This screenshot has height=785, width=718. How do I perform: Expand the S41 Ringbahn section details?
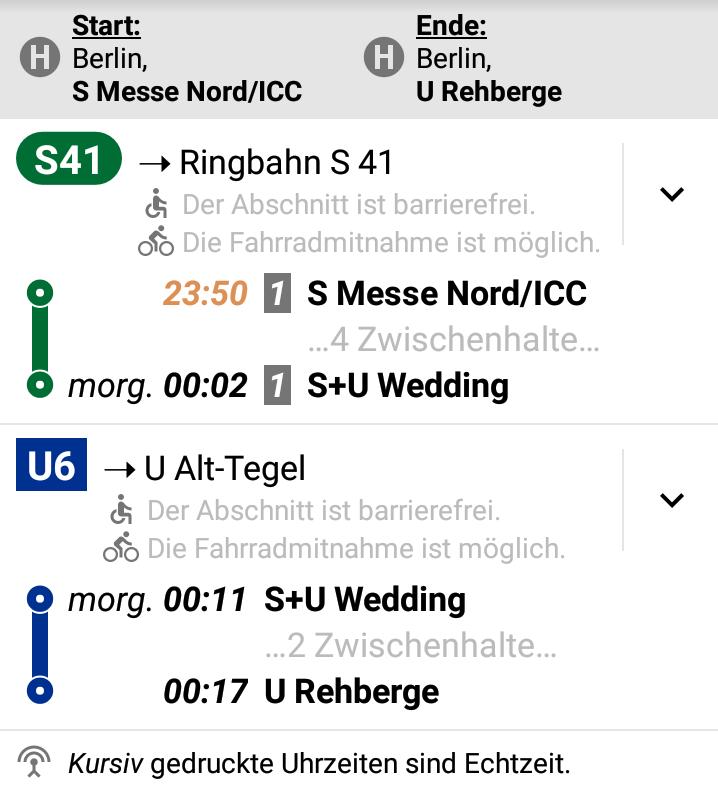pos(672,194)
